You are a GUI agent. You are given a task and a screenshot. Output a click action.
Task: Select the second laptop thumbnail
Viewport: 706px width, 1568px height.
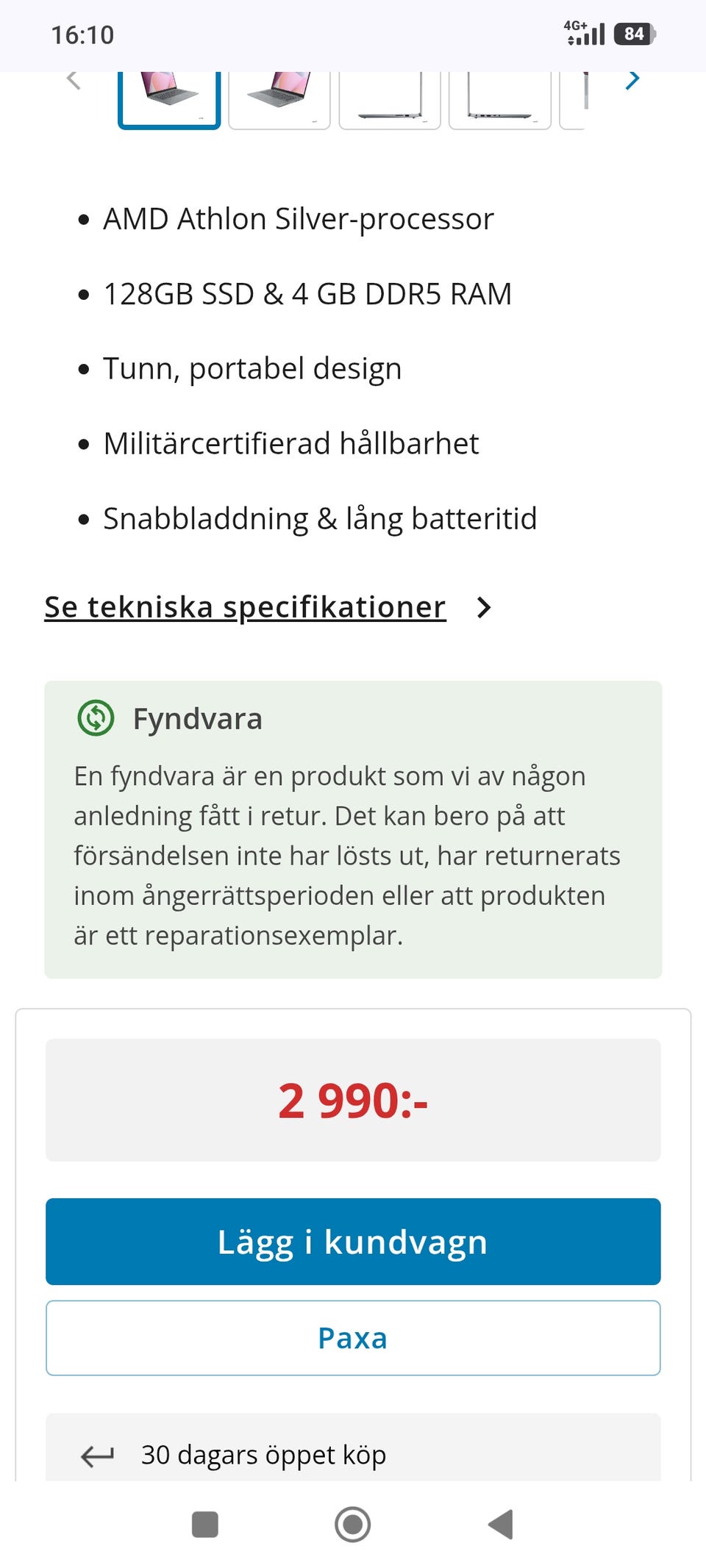[x=279, y=100]
